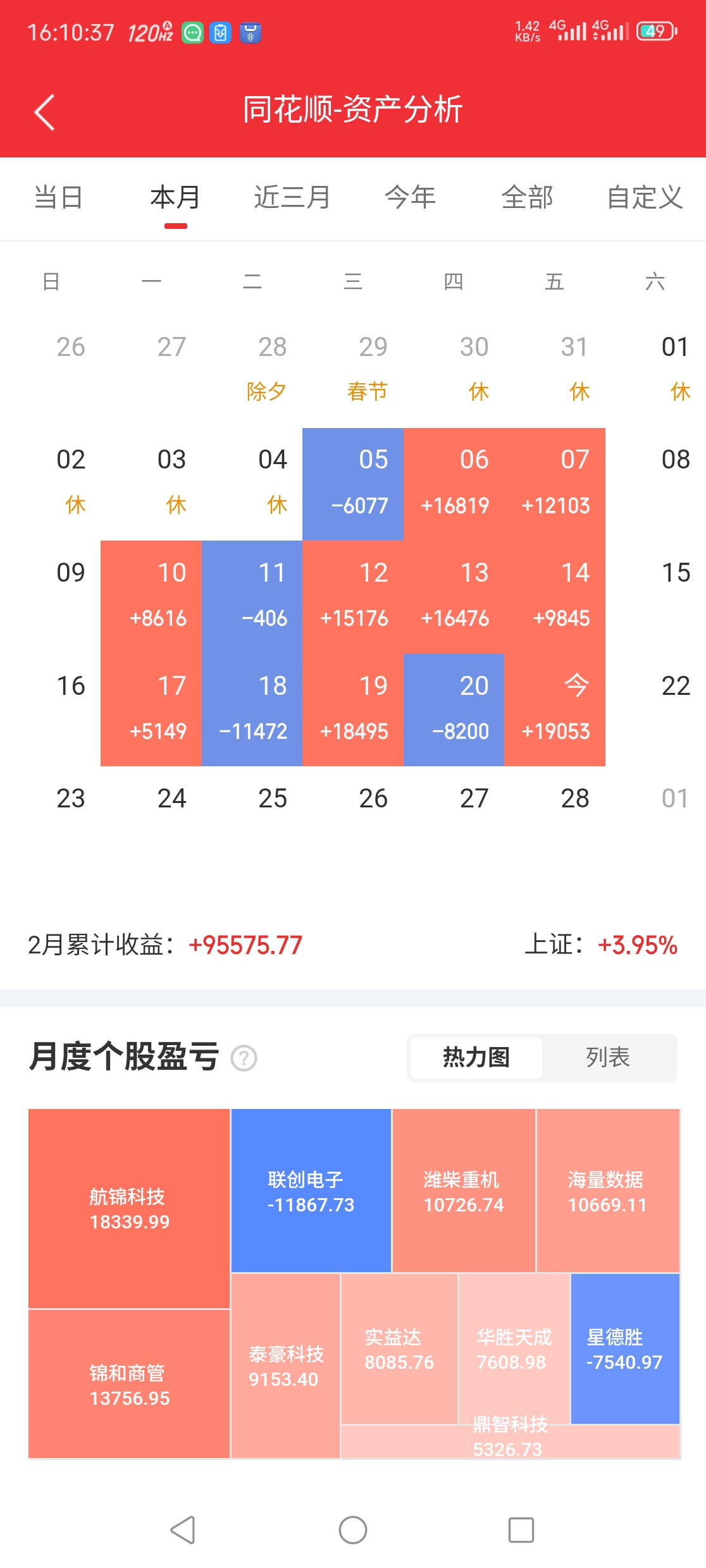Switch to the 今年 tab
The width and height of the screenshot is (706, 1568).
point(410,197)
